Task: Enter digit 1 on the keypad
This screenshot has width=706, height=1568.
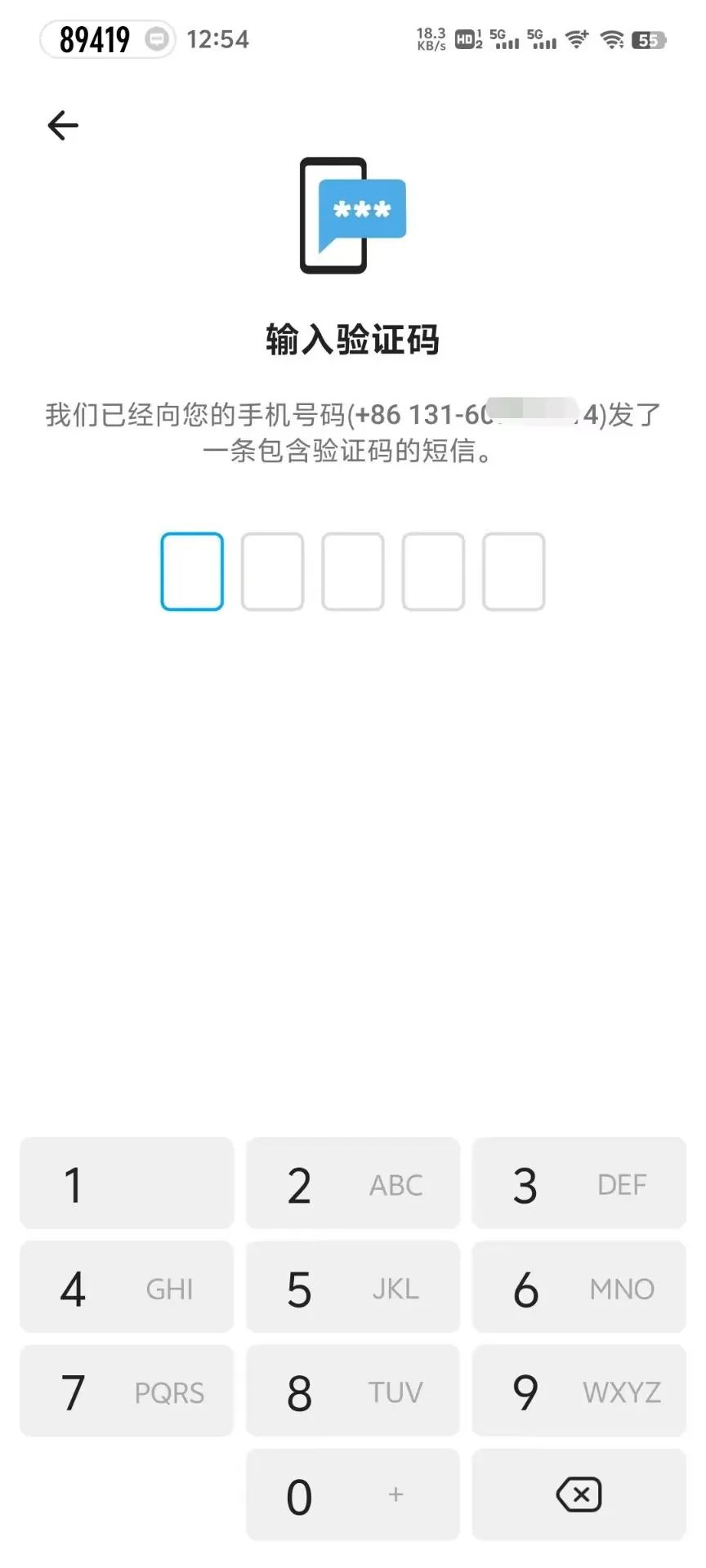Action: click(127, 1183)
